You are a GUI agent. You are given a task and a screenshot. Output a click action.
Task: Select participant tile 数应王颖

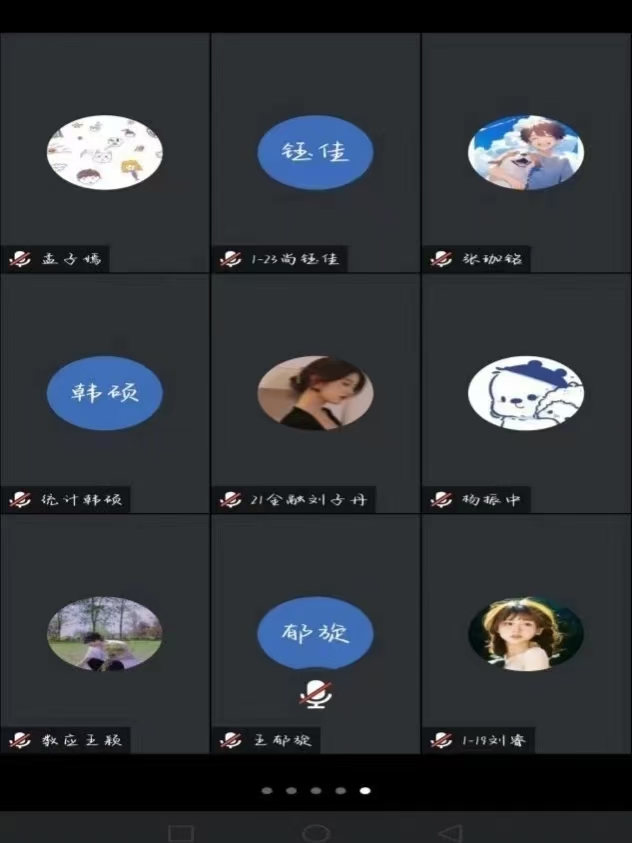pos(105,633)
